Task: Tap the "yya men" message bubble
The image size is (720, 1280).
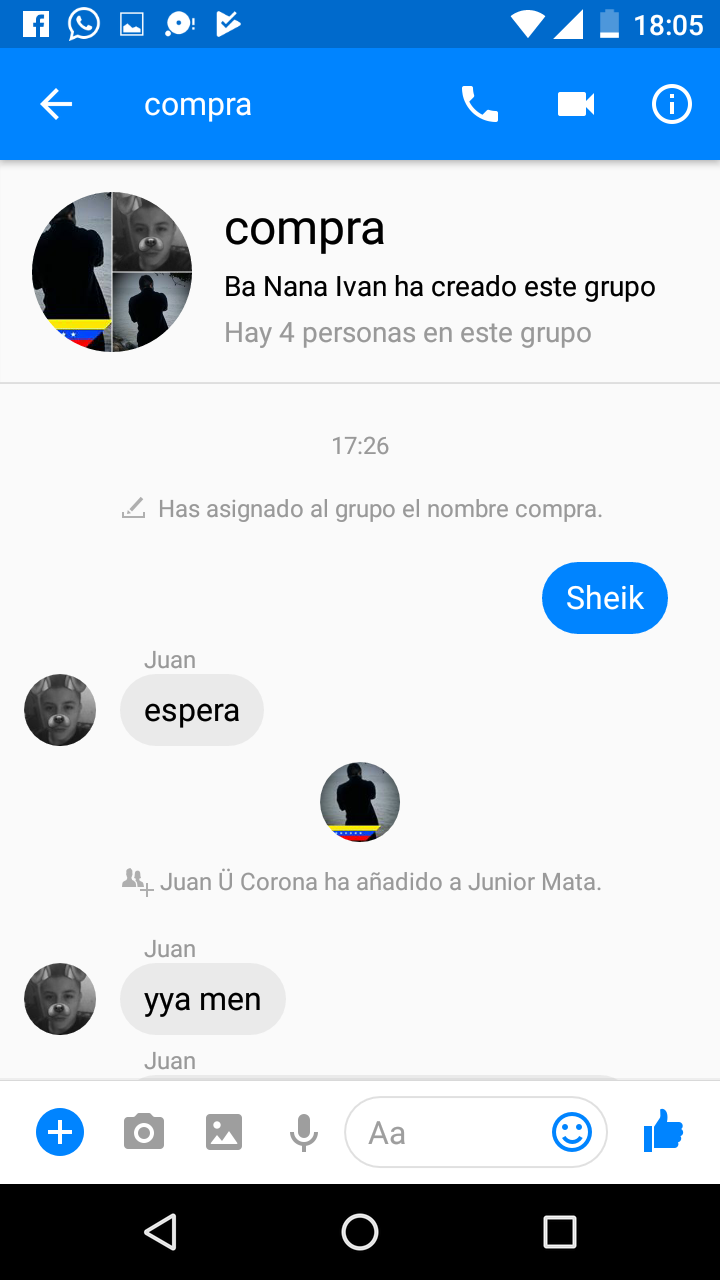Action: pos(203,999)
